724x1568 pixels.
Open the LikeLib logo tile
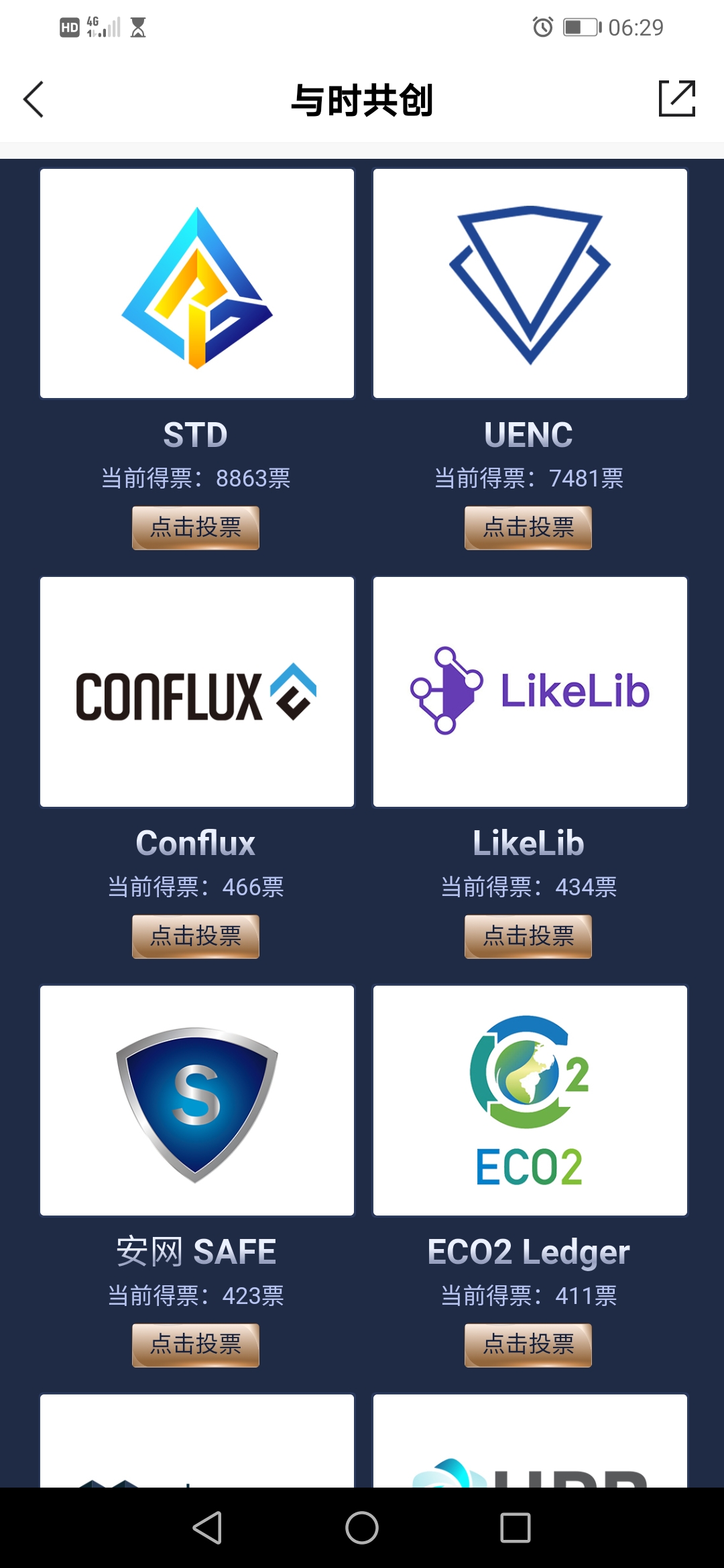click(x=530, y=692)
